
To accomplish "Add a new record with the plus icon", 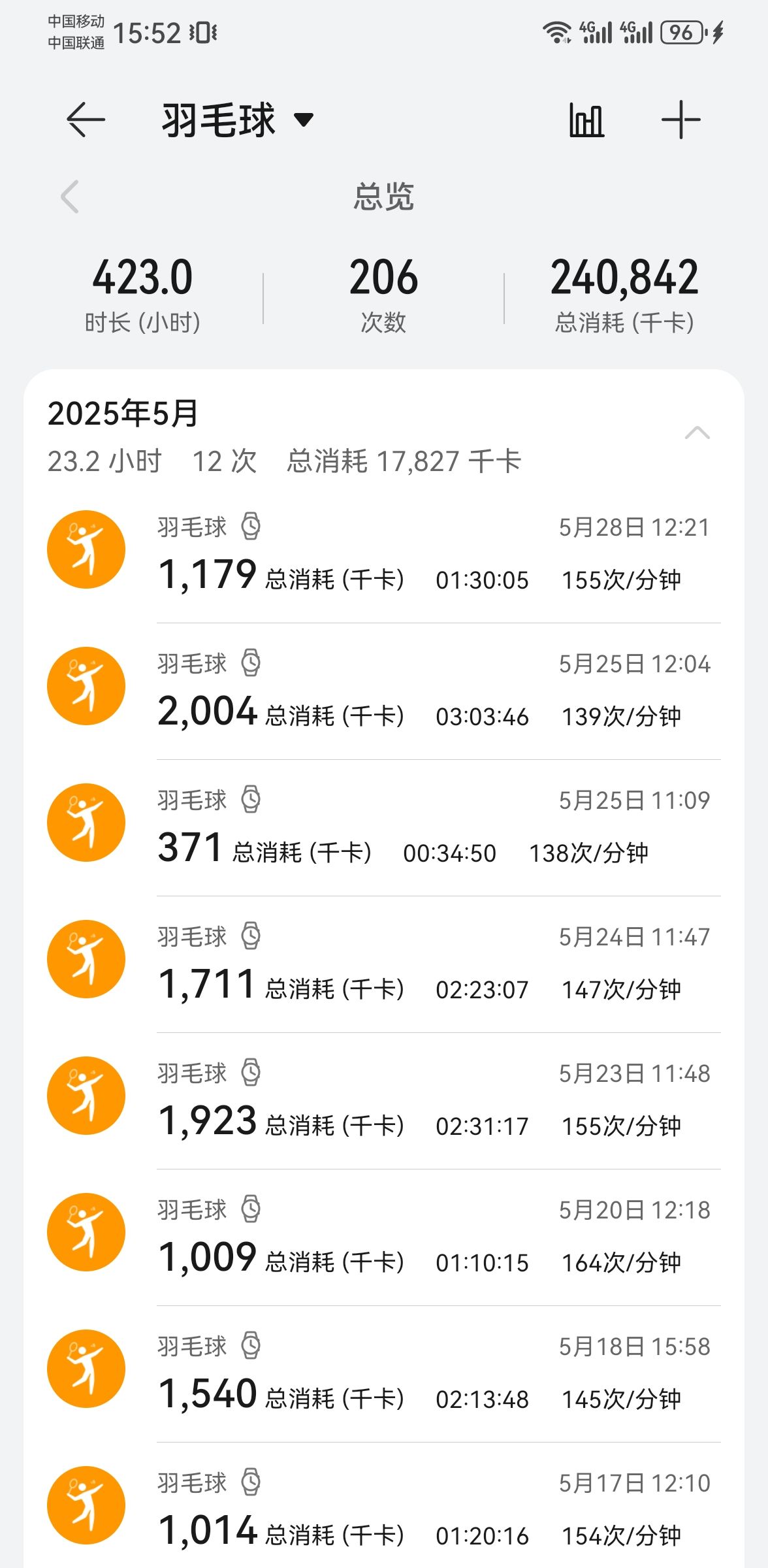I will tap(680, 120).
